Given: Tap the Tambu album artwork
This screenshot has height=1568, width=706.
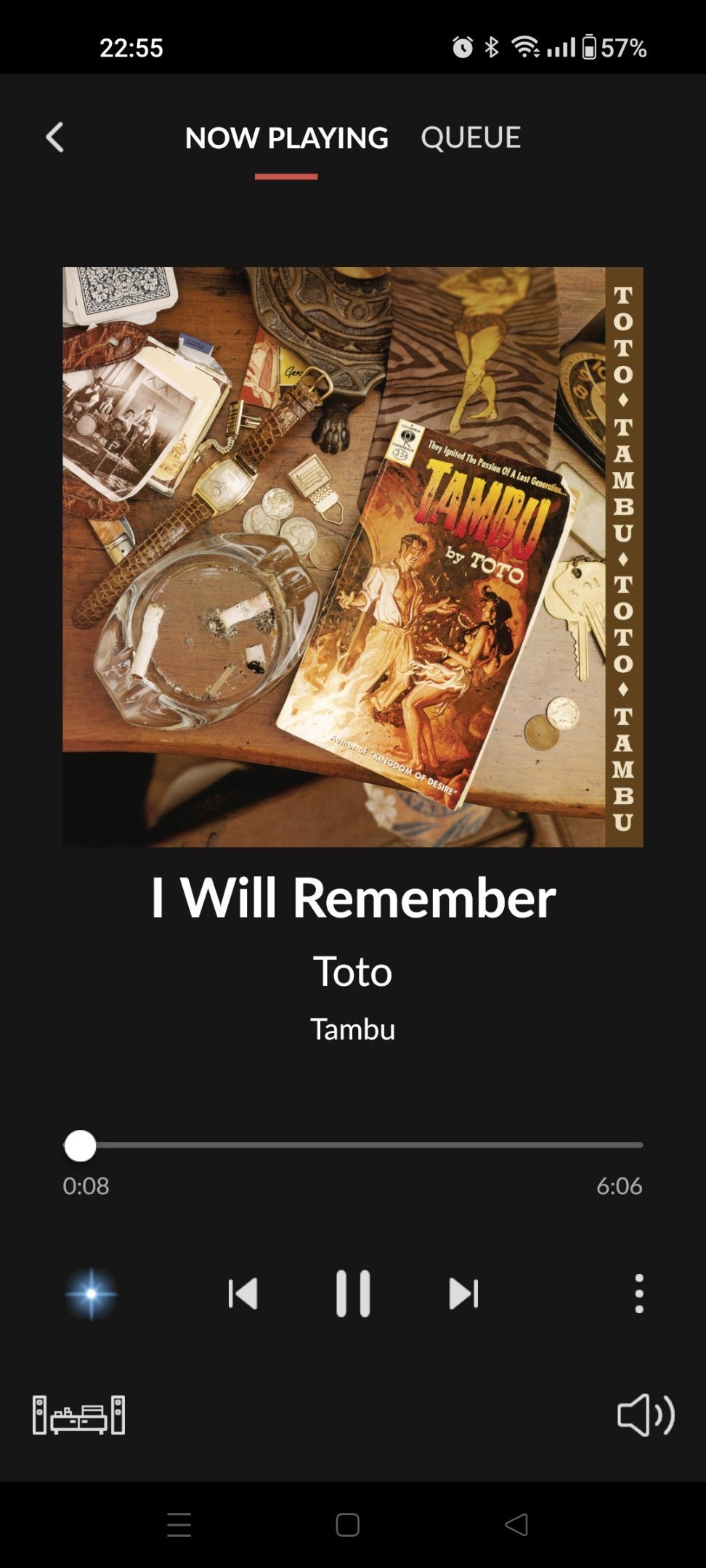Looking at the screenshot, I should click(353, 557).
